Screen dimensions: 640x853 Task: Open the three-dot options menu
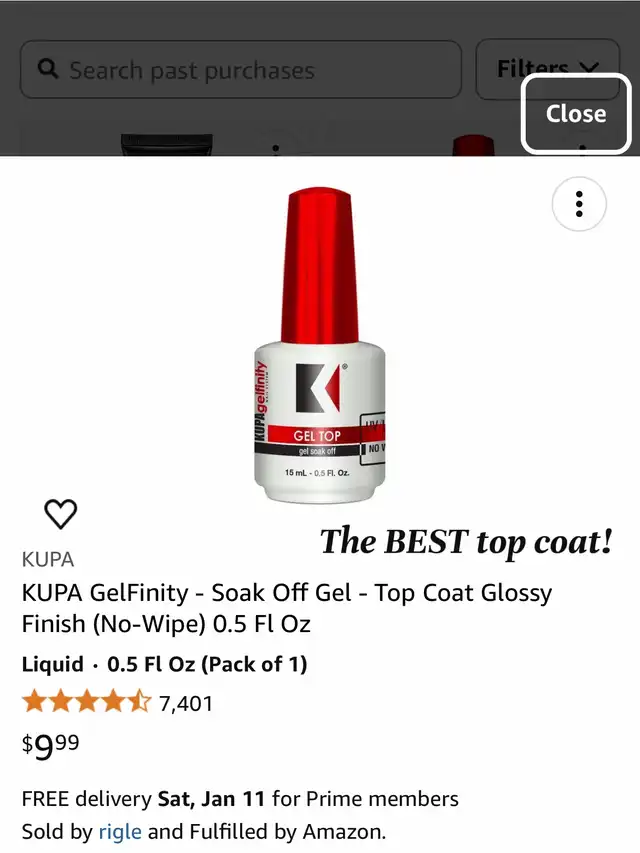pos(579,204)
